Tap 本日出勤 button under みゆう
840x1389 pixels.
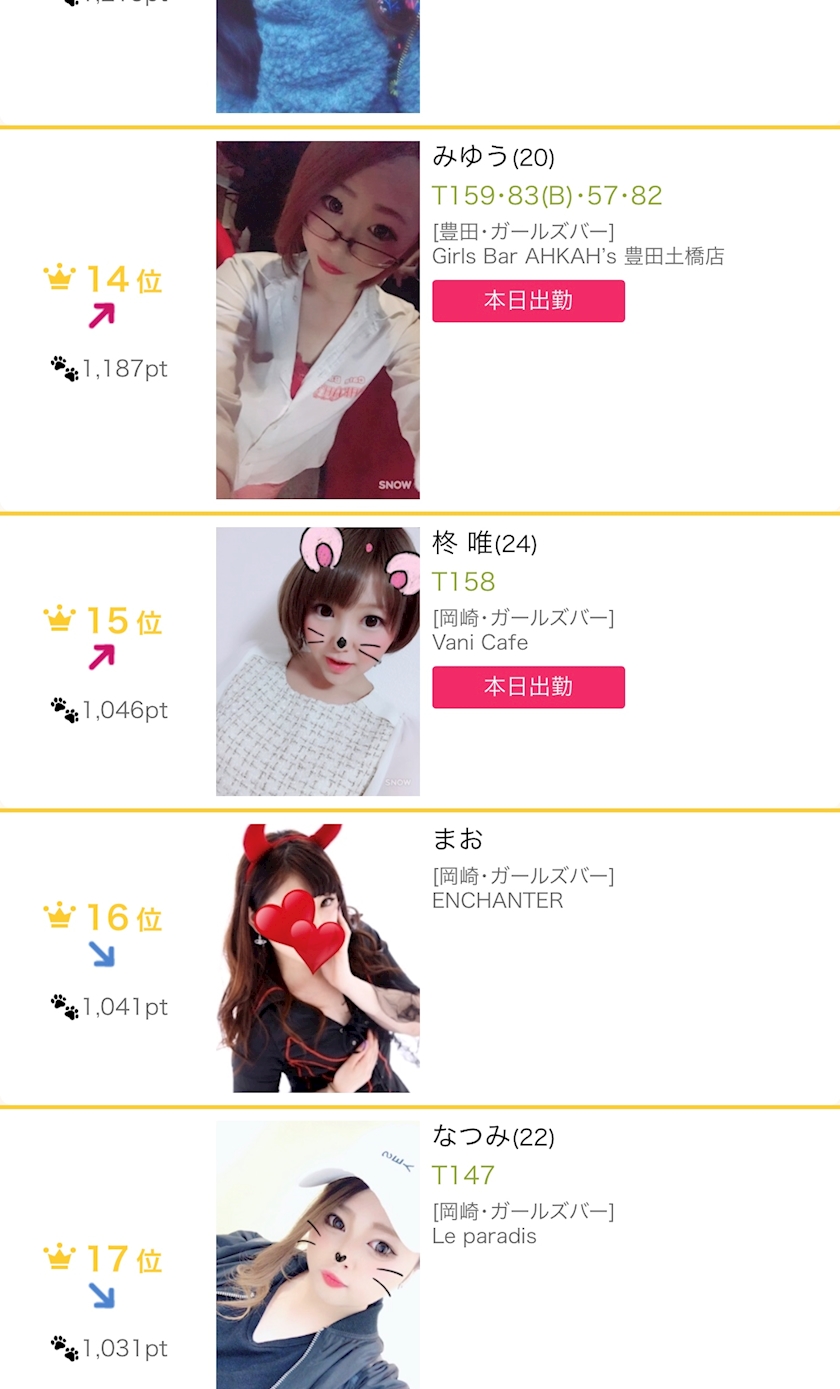click(x=528, y=301)
